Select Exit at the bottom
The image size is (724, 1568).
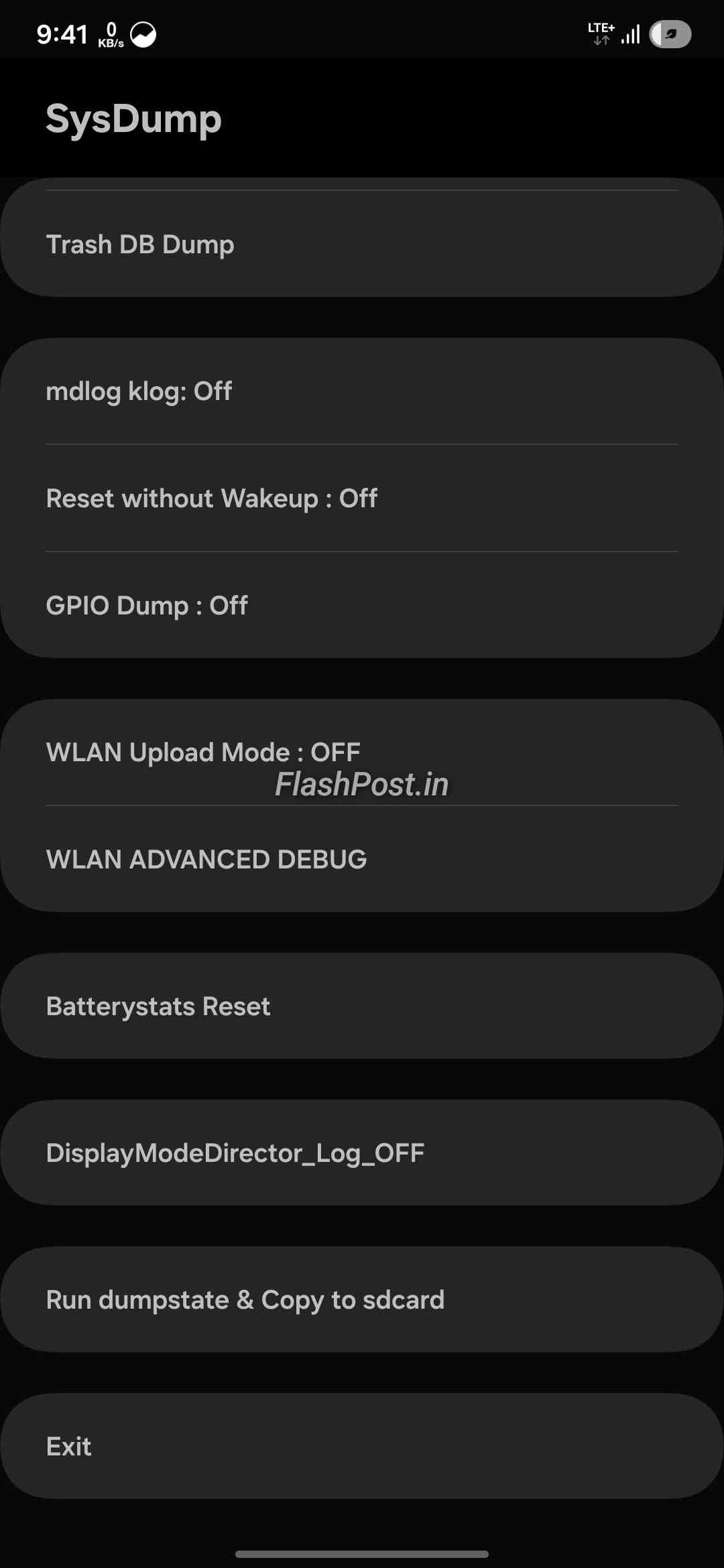pos(362,1445)
